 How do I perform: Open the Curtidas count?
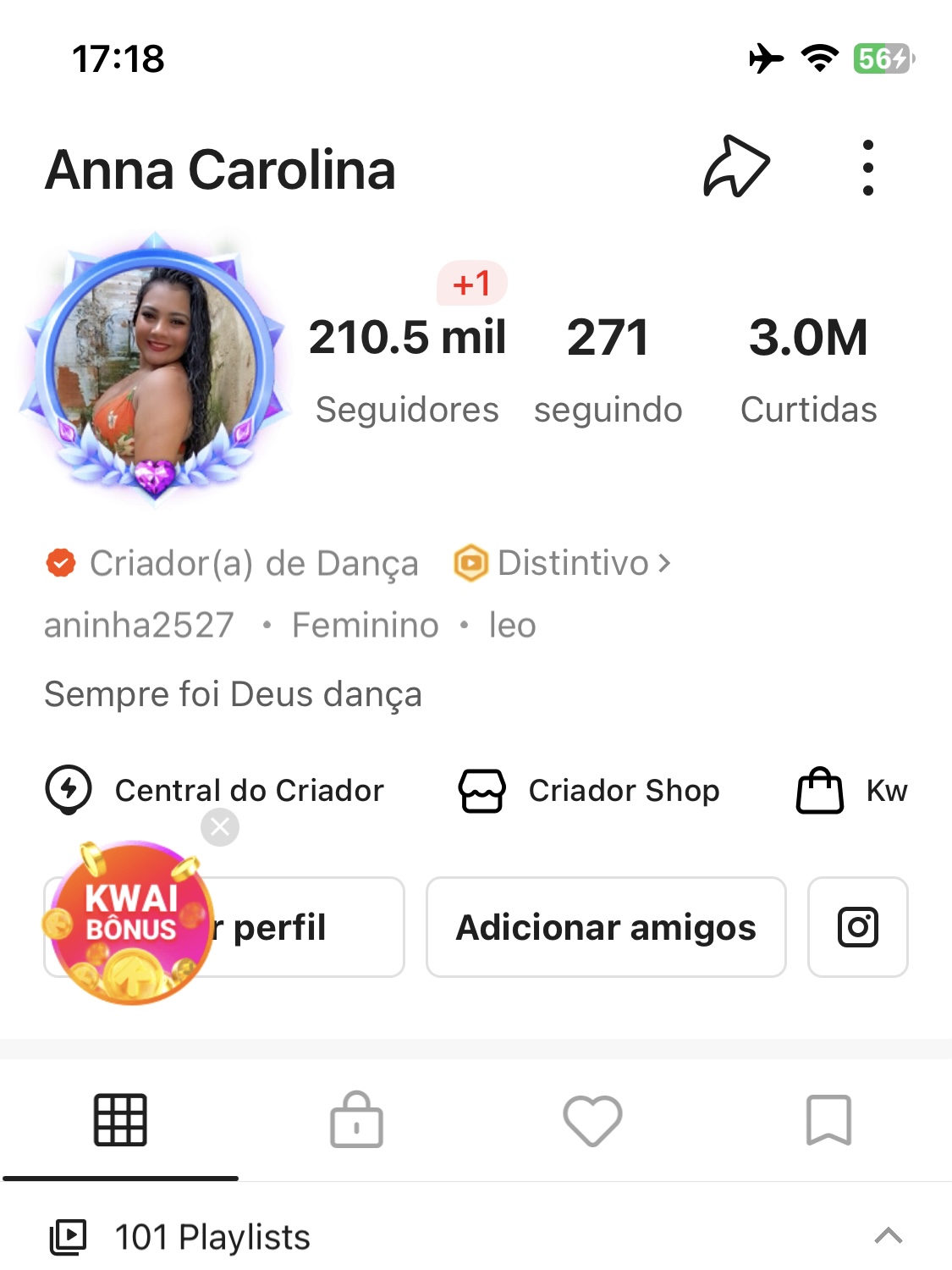pos(808,368)
